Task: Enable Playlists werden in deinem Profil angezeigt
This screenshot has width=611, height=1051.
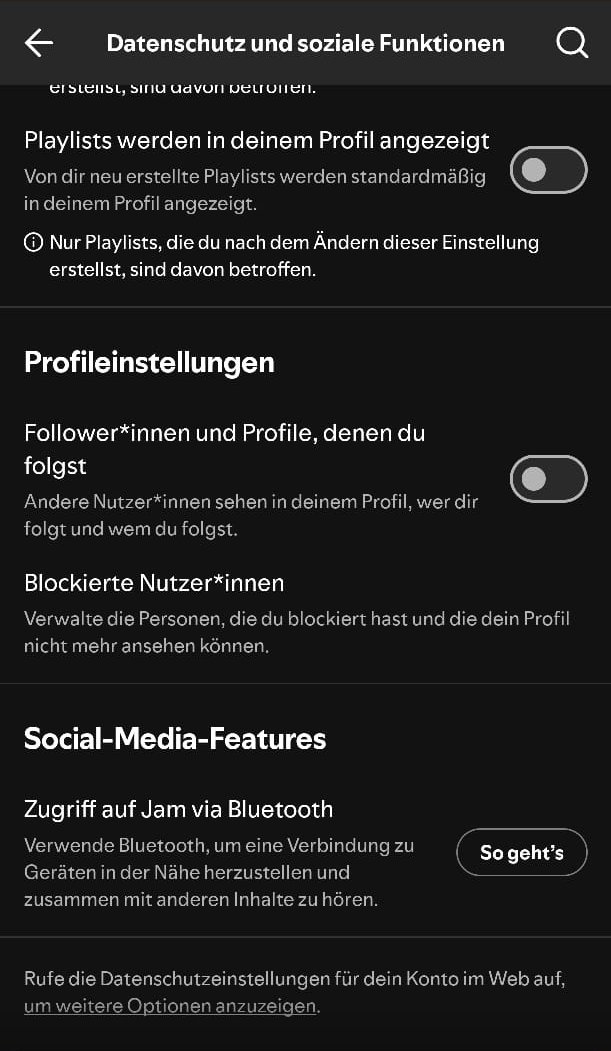Action: 549,170
